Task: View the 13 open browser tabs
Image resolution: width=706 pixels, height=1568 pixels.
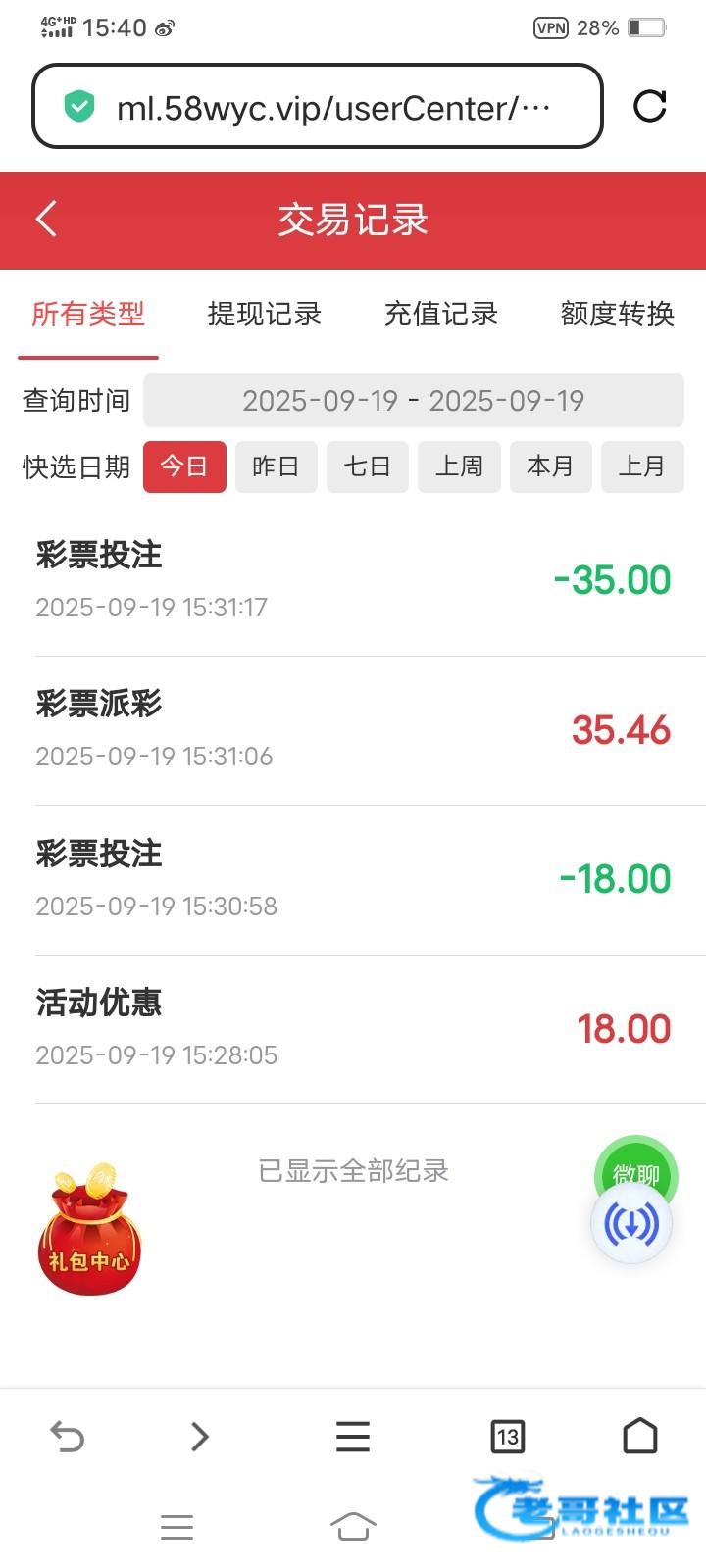Action: (507, 1437)
